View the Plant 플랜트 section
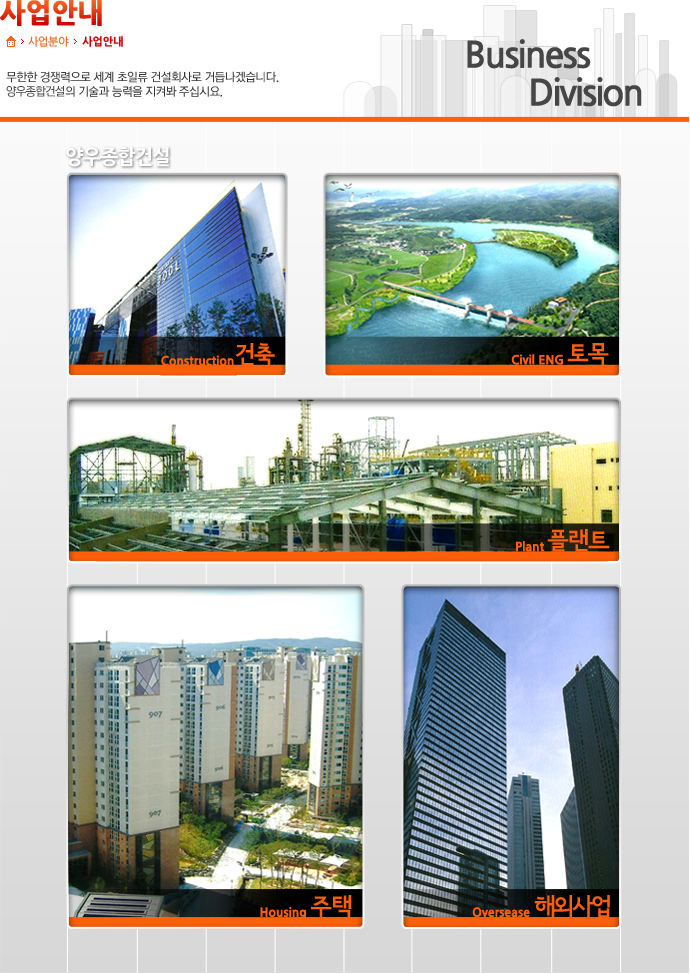 [344, 480]
